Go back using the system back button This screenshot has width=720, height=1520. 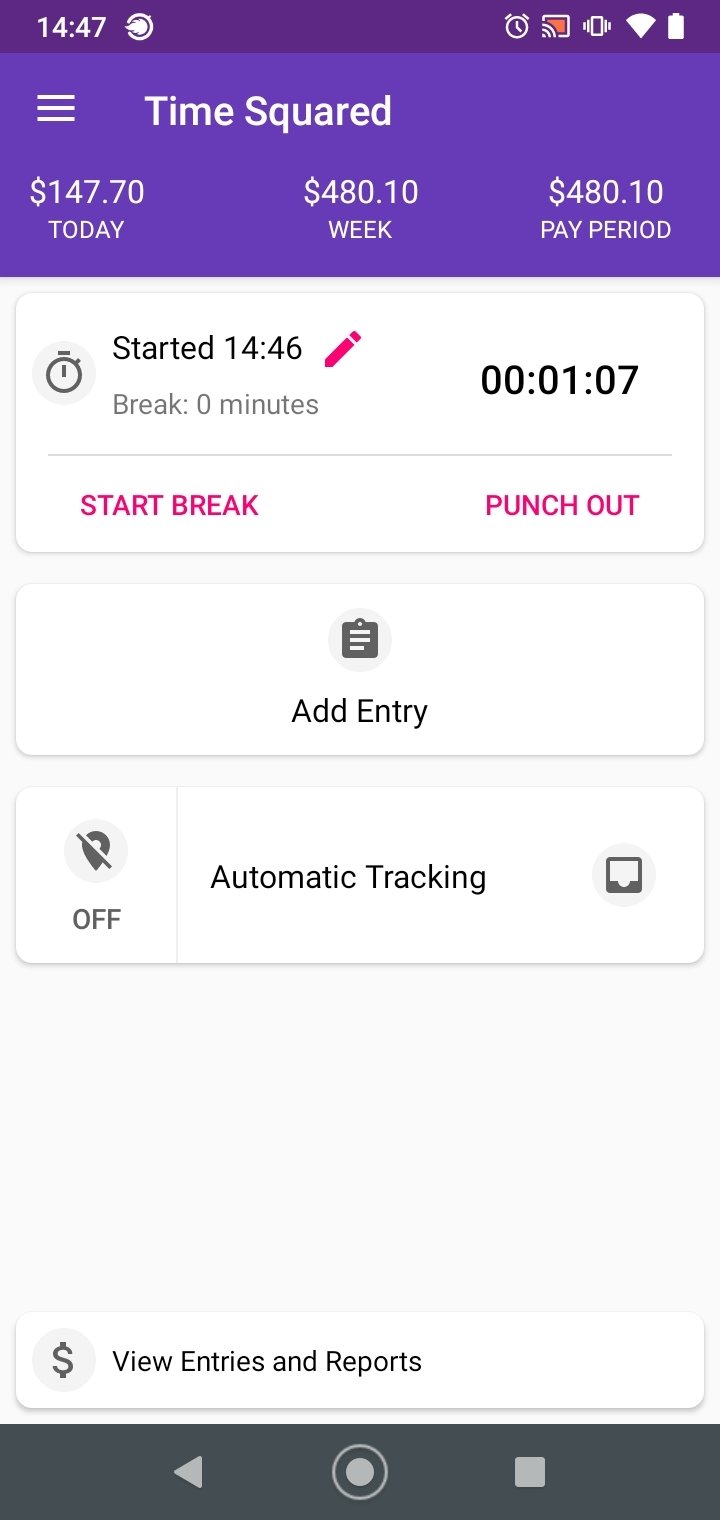pyautogui.click(x=188, y=1472)
